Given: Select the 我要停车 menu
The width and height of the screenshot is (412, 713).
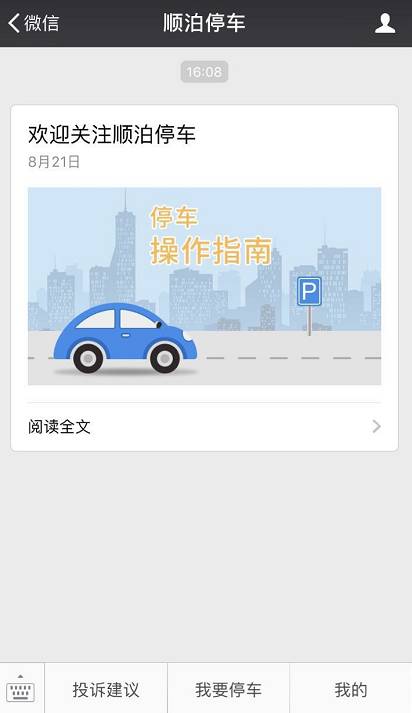Looking at the screenshot, I should [x=228, y=689].
